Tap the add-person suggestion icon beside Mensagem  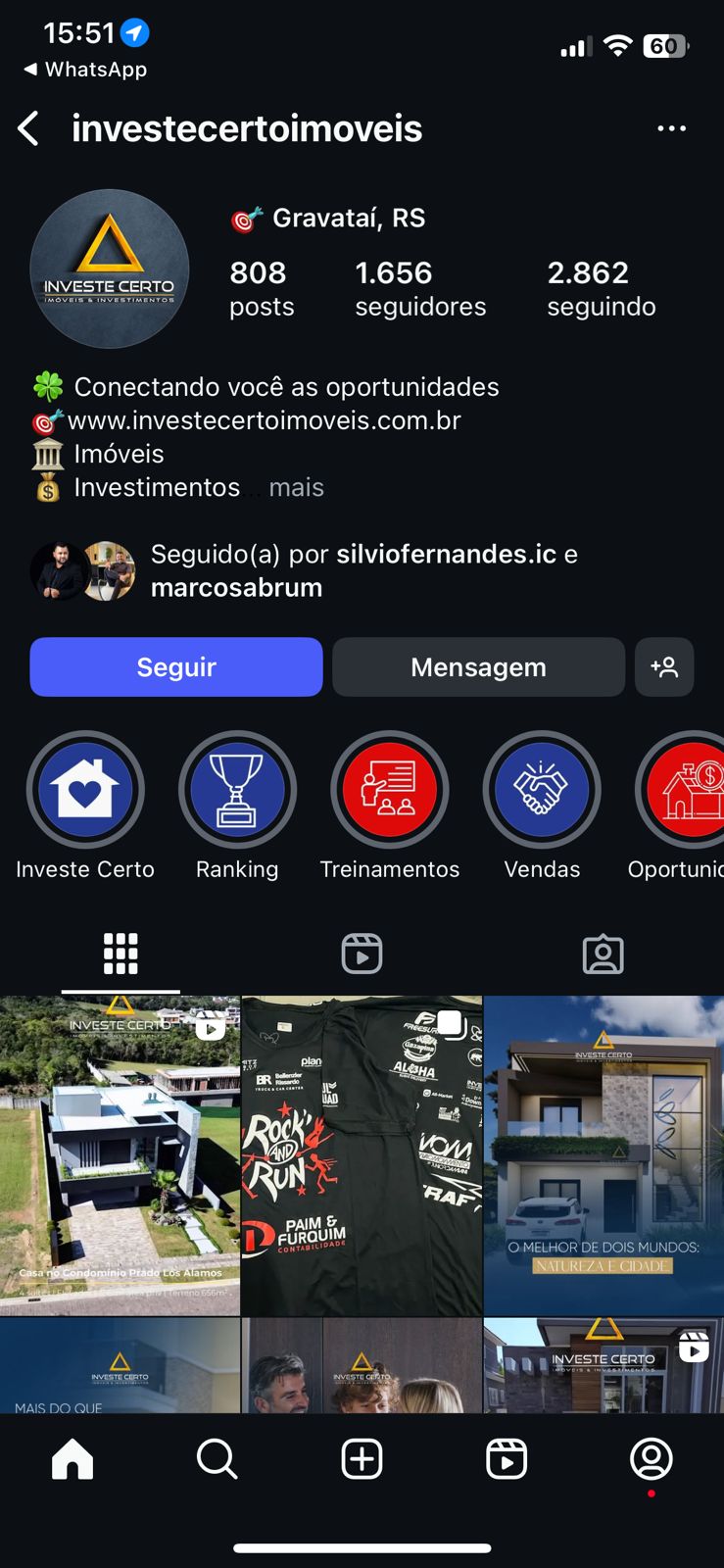665,666
